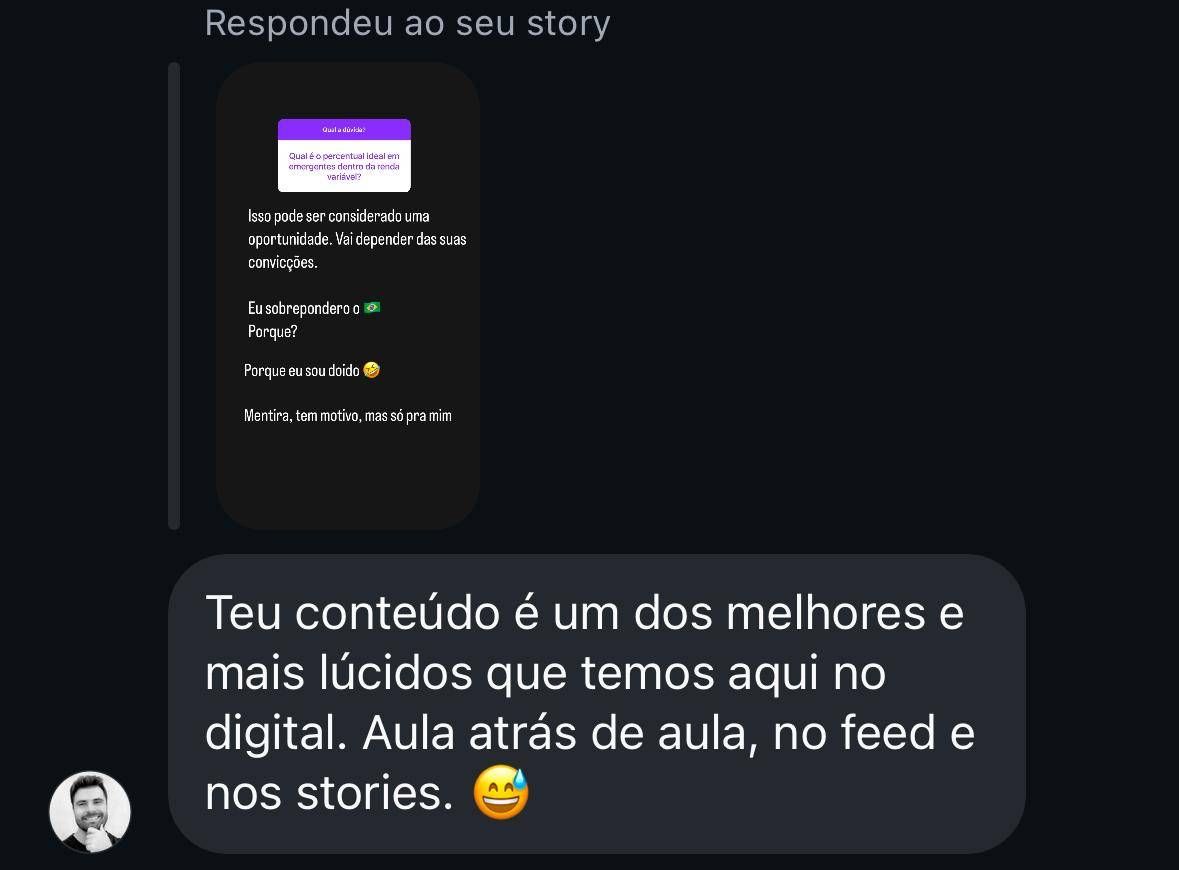Open the sender's profile picture
1179x870 pixels.
click(x=90, y=811)
